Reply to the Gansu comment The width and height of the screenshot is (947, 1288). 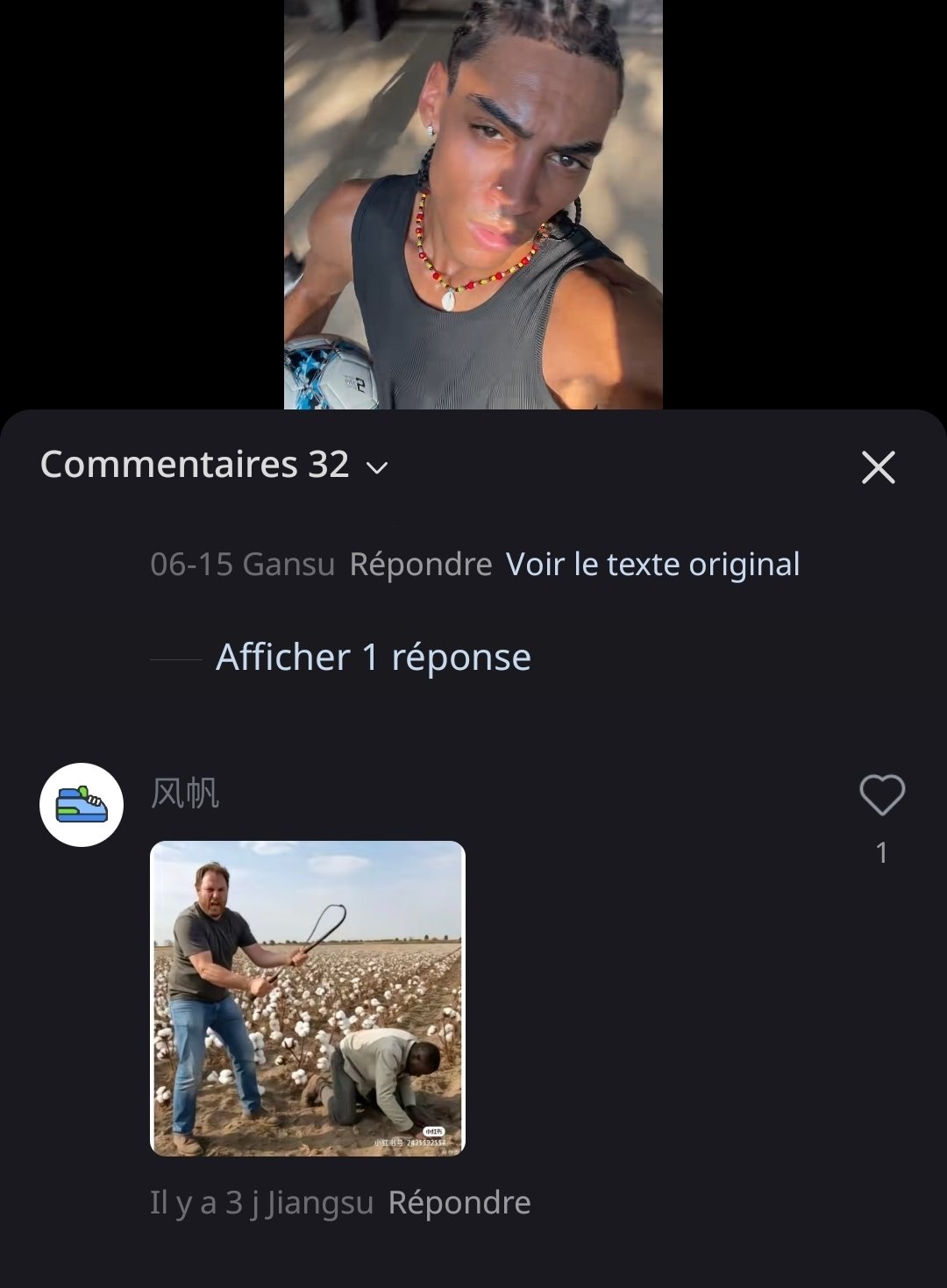pos(420,565)
